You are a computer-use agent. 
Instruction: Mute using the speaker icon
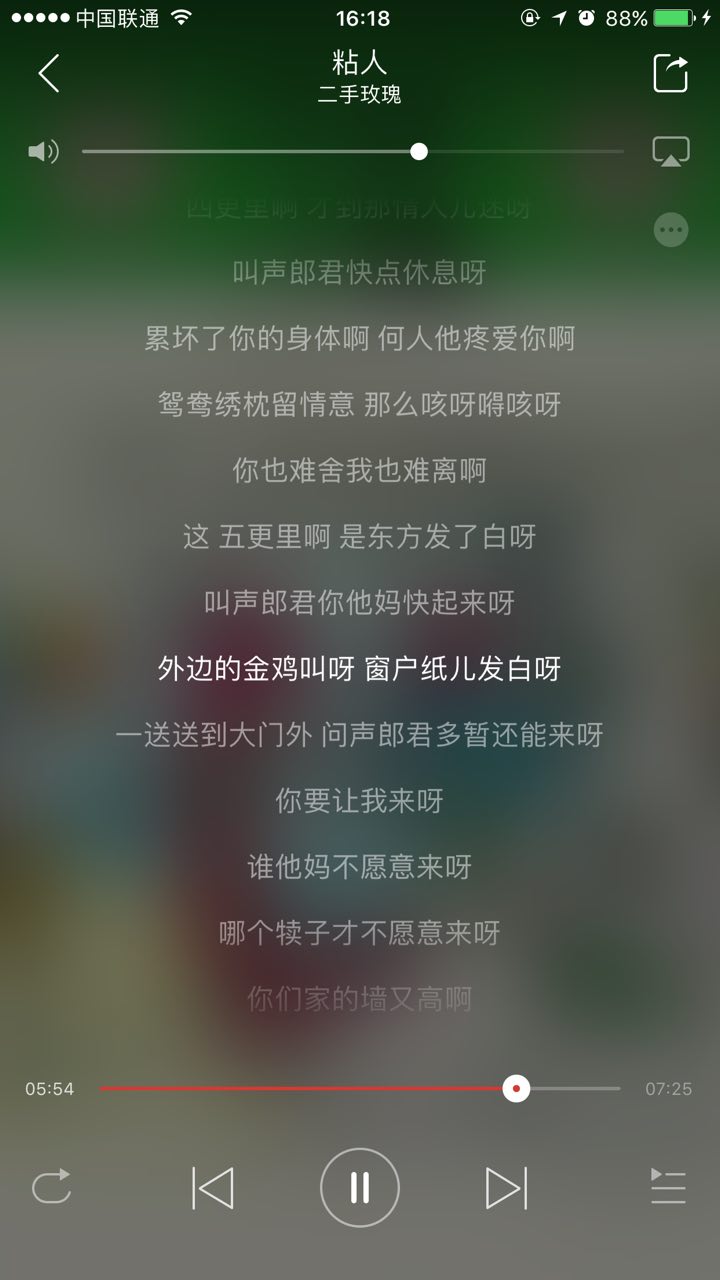[x=43, y=152]
